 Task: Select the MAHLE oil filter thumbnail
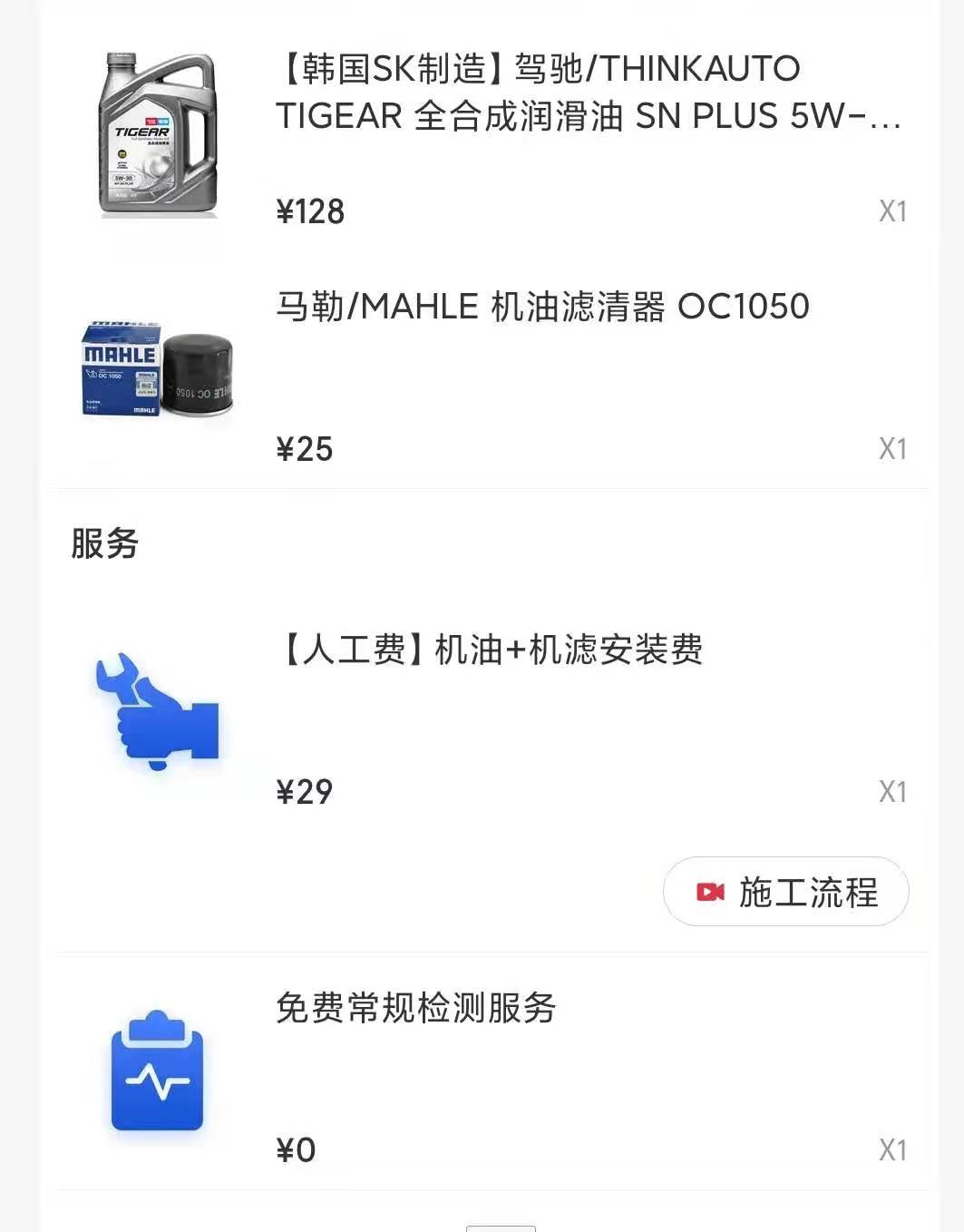(x=156, y=367)
